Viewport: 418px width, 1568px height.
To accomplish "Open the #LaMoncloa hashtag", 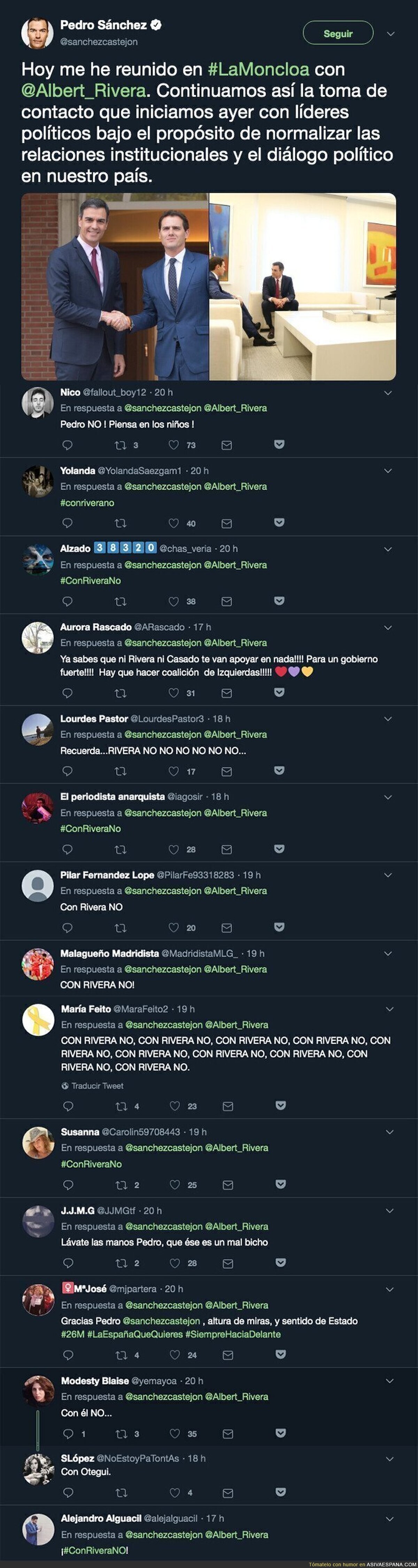I will click(x=258, y=69).
